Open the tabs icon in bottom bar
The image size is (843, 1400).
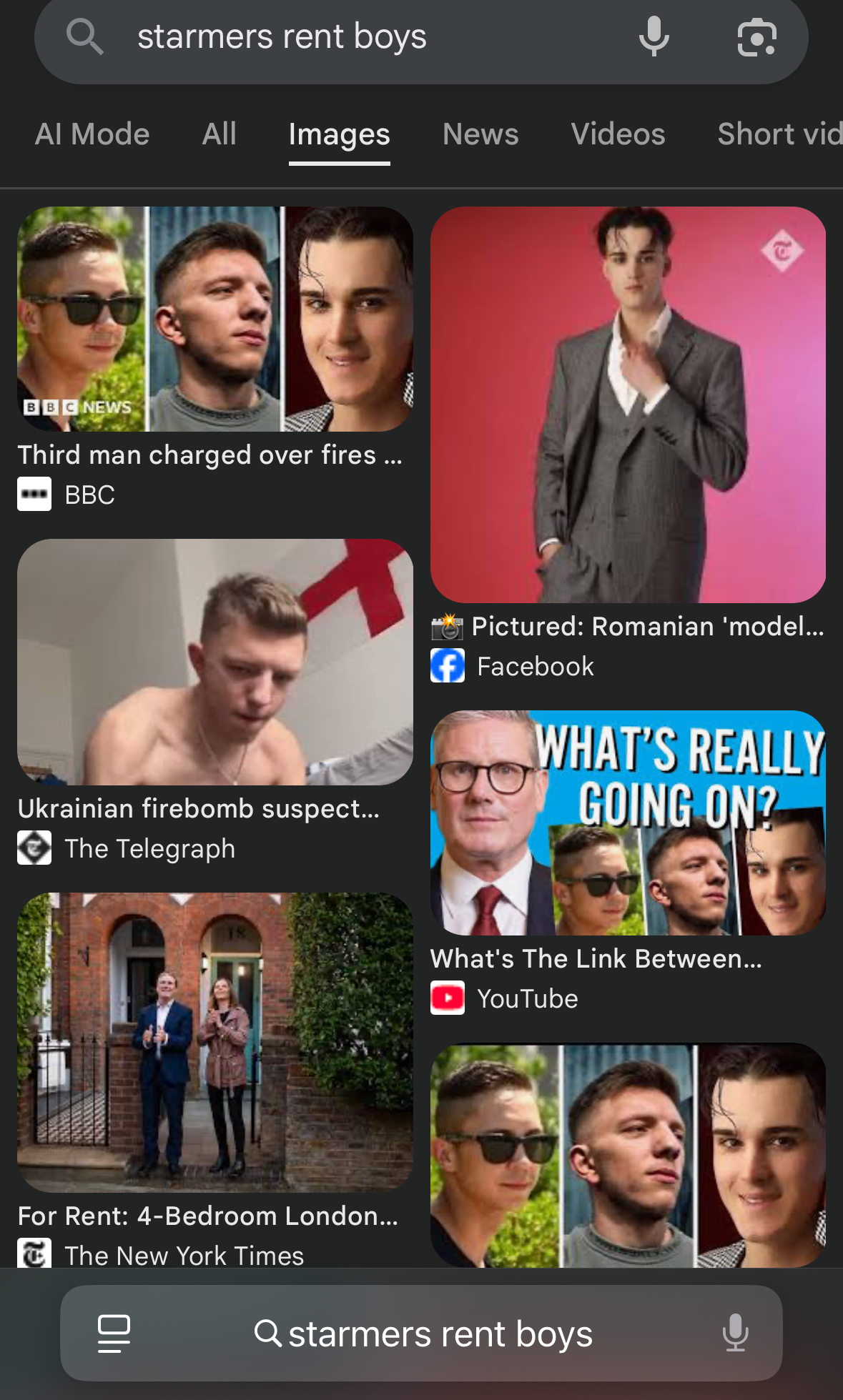(x=114, y=1334)
